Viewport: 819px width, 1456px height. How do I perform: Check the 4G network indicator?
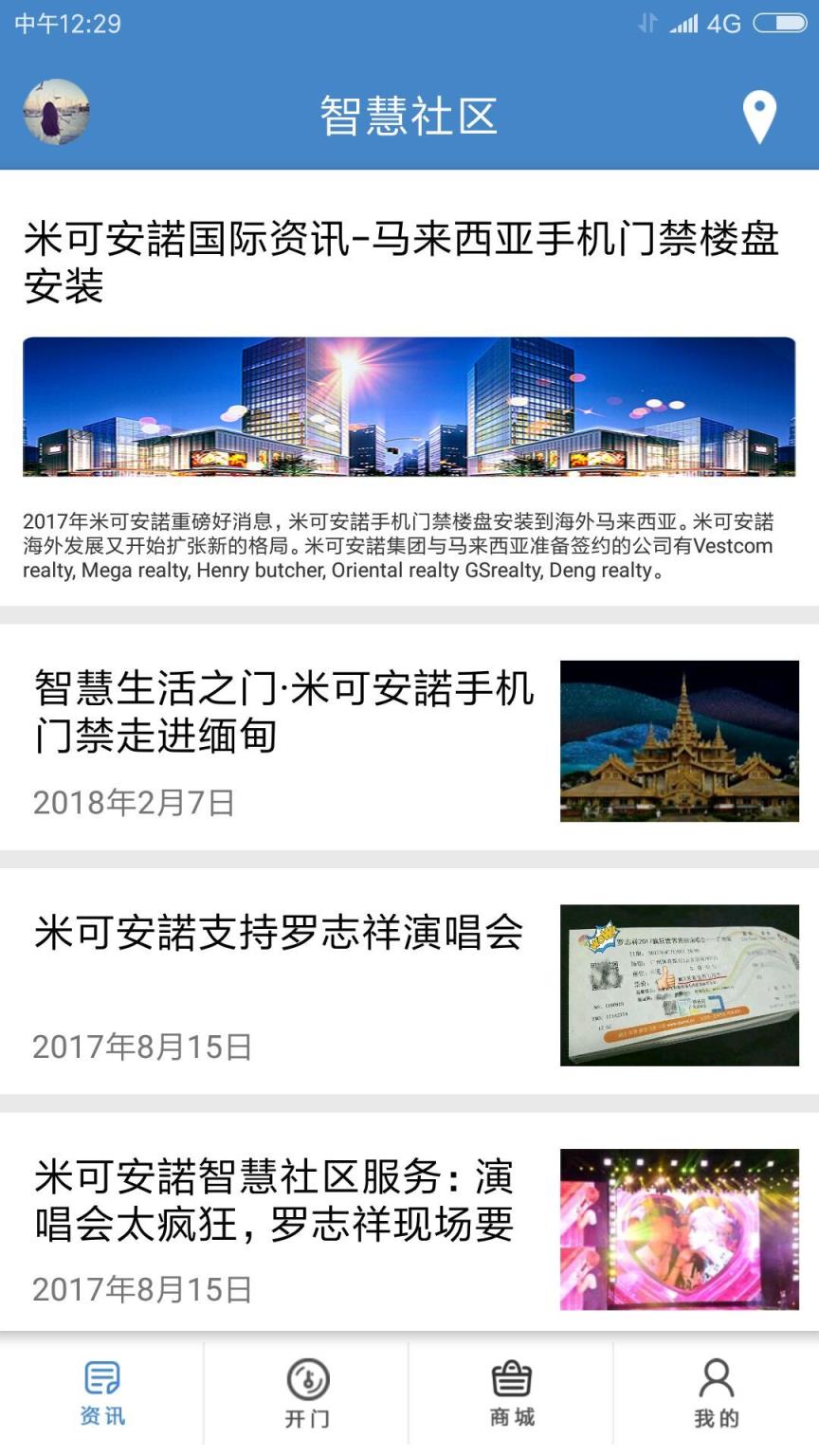coord(722,22)
